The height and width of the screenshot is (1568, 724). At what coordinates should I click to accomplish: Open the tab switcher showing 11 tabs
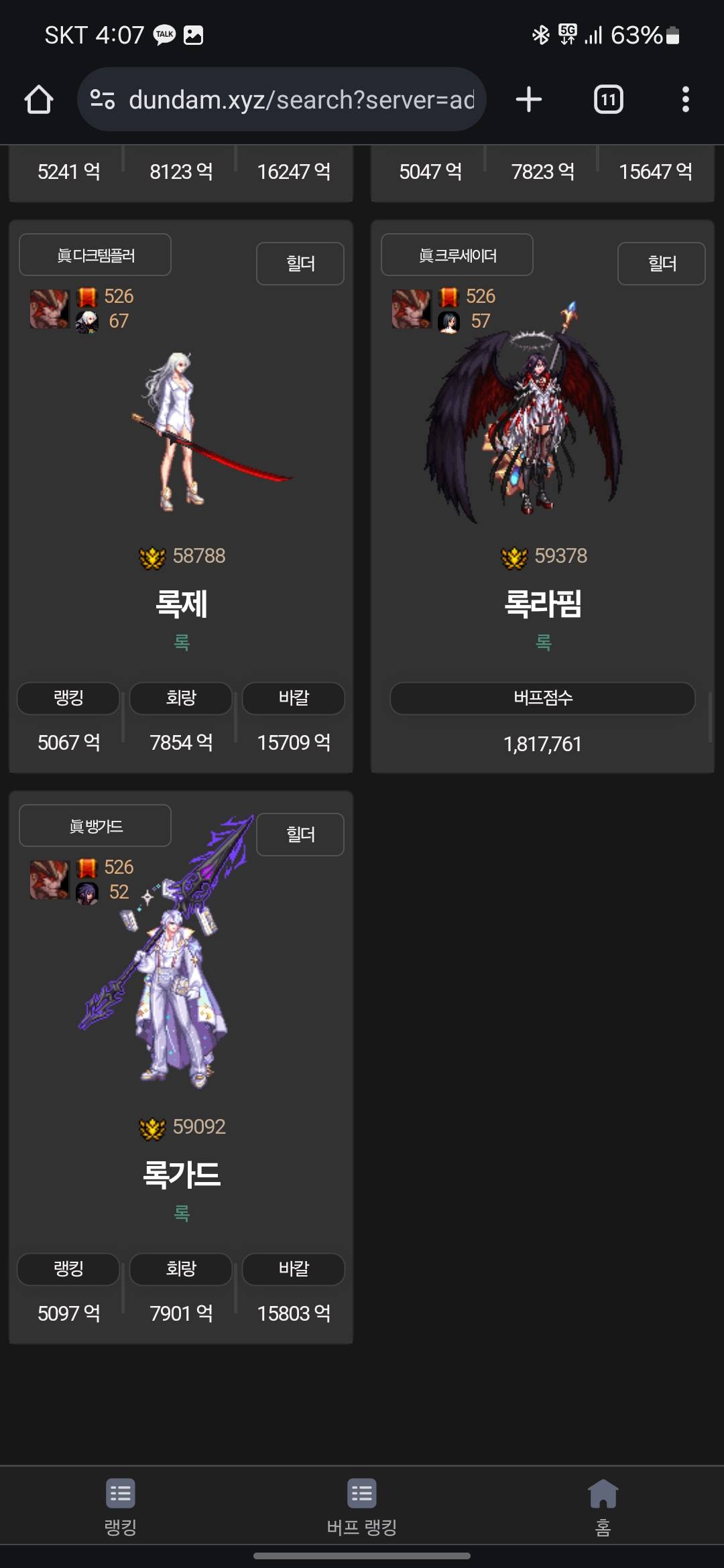[608, 100]
